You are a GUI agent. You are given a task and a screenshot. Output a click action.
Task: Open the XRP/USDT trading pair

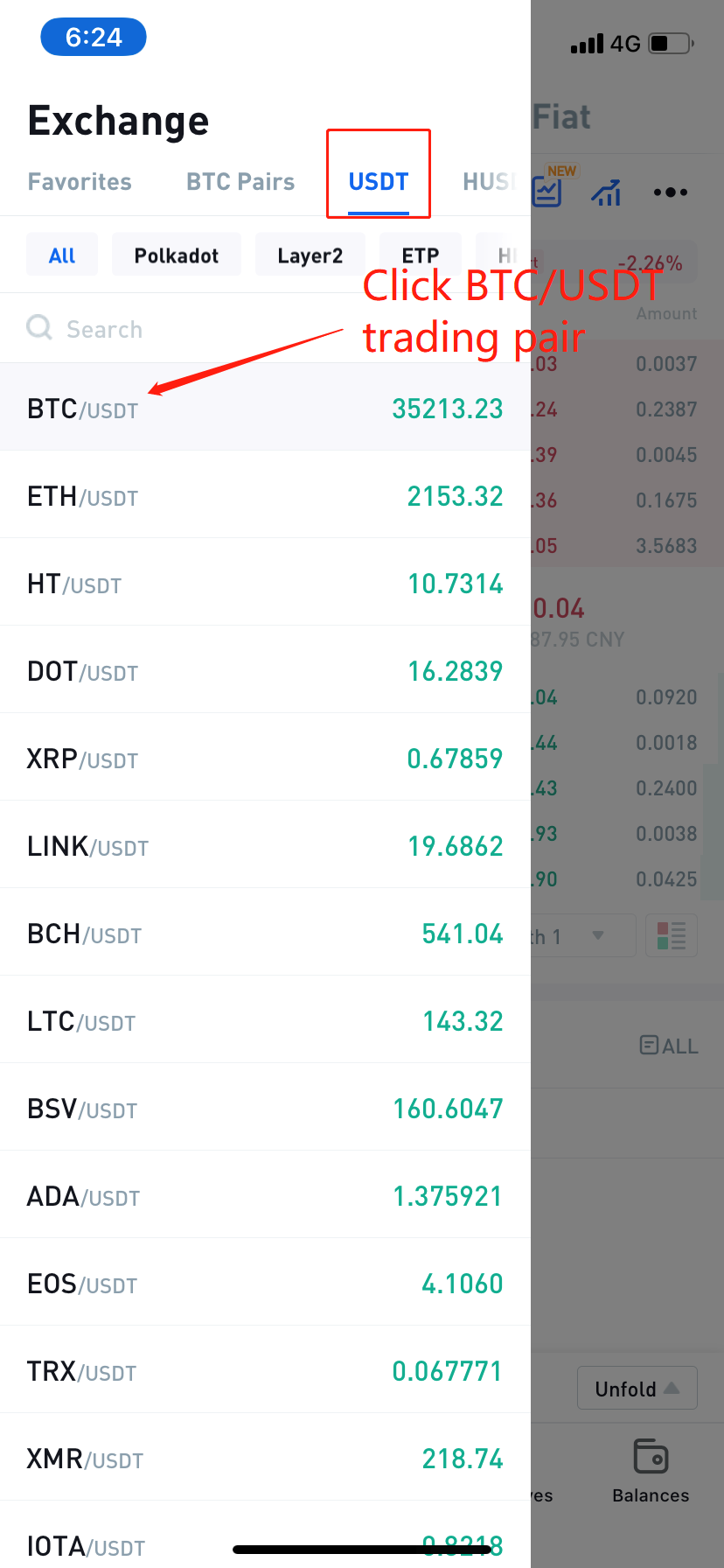point(265,758)
